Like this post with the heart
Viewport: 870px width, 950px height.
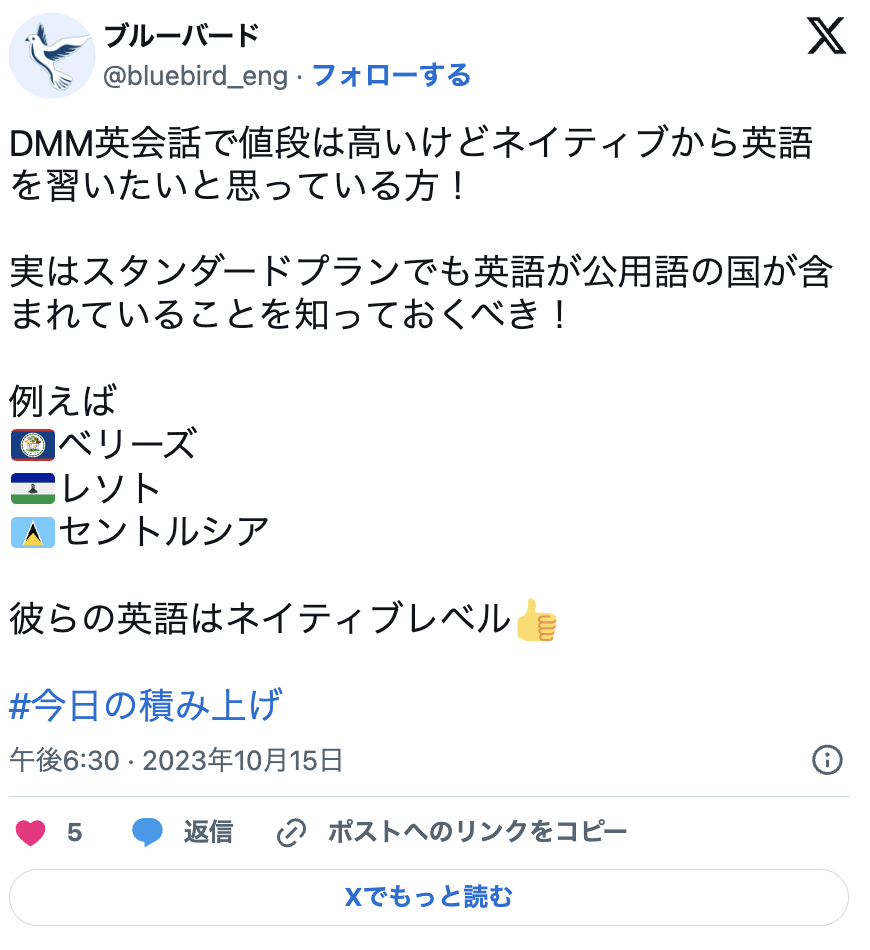point(31,832)
